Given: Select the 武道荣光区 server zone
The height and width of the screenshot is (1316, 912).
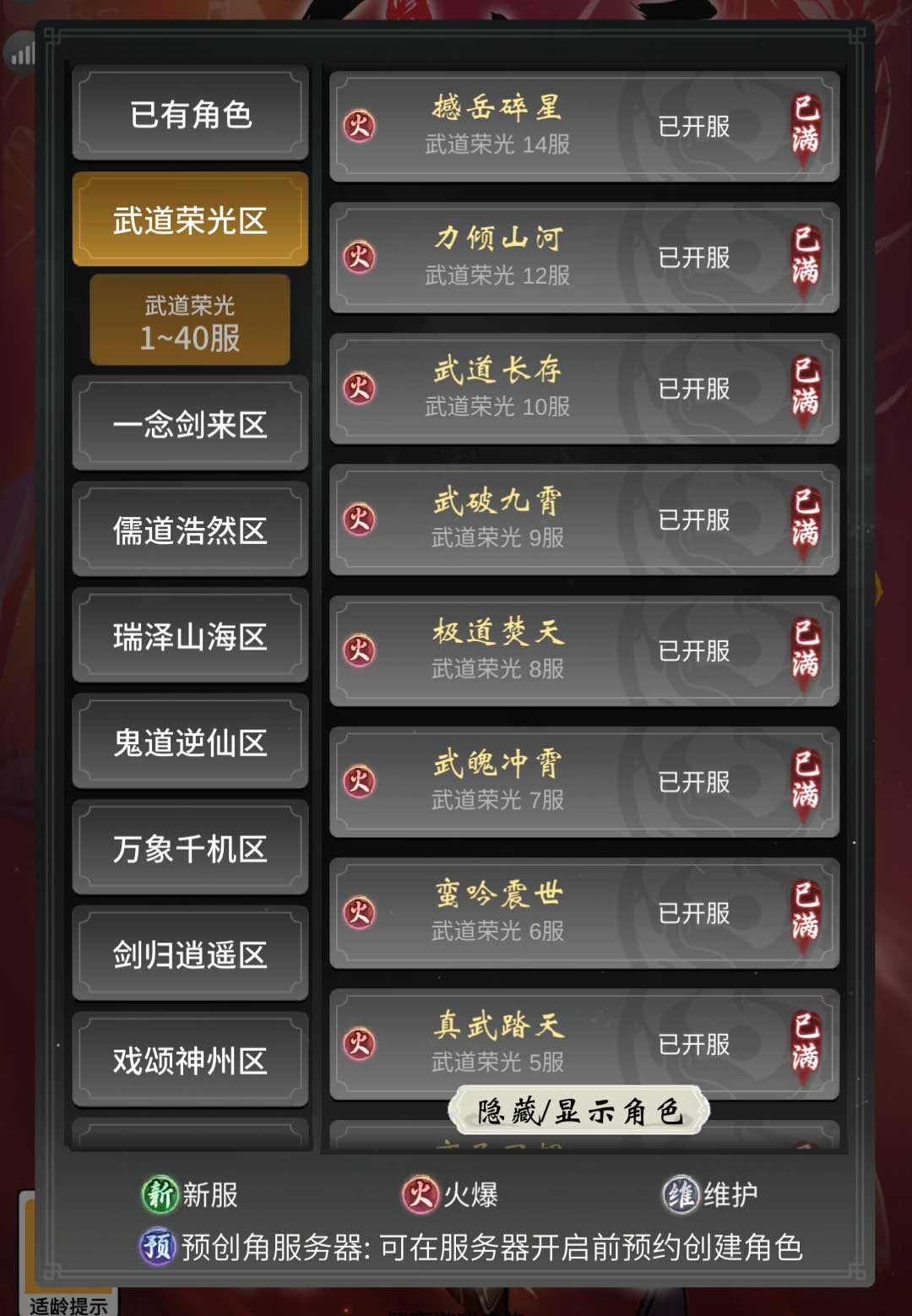Looking at the screenshot, I should point(190,220).
